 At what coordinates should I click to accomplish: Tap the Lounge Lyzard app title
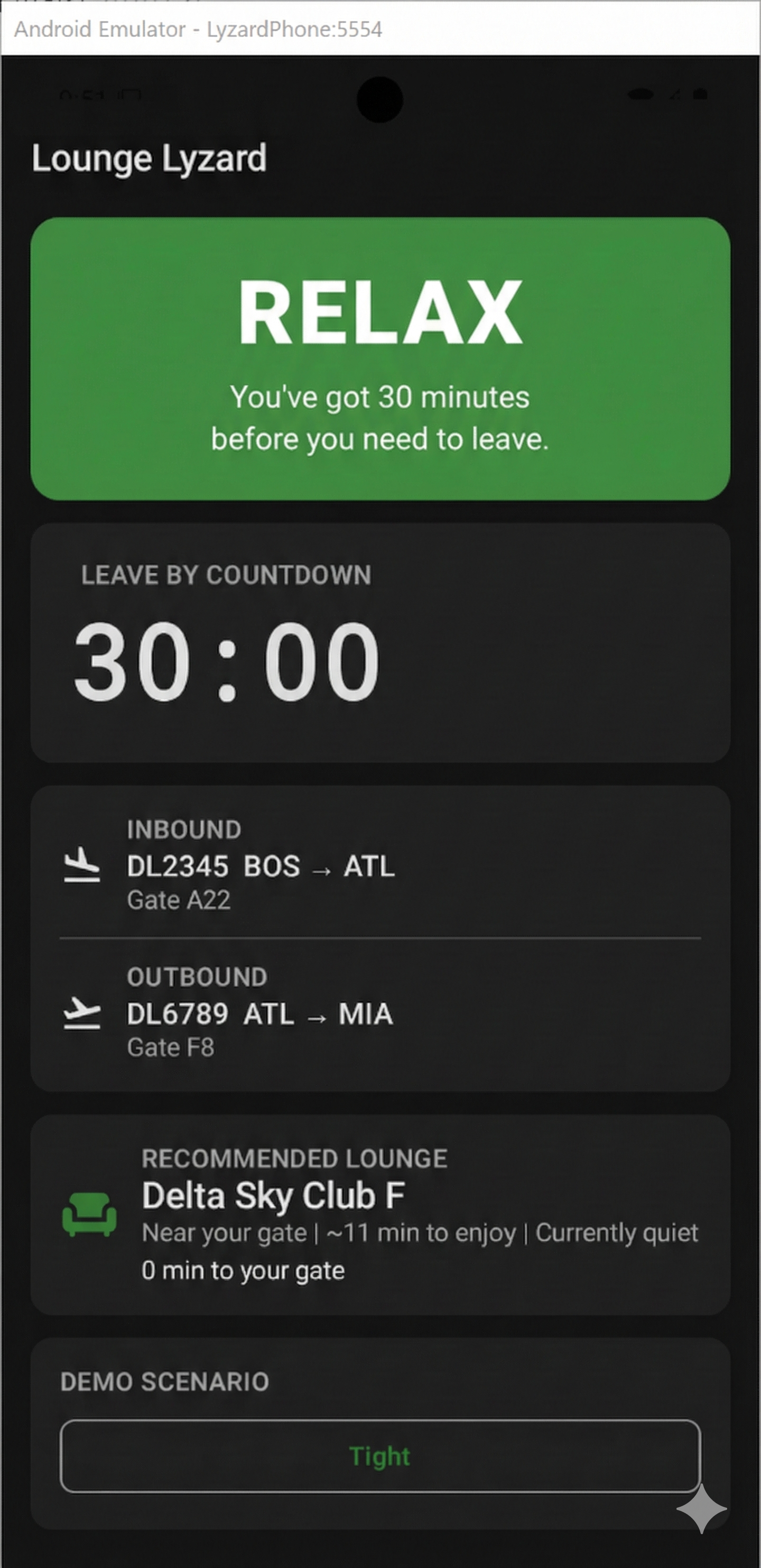pos(149,159)
